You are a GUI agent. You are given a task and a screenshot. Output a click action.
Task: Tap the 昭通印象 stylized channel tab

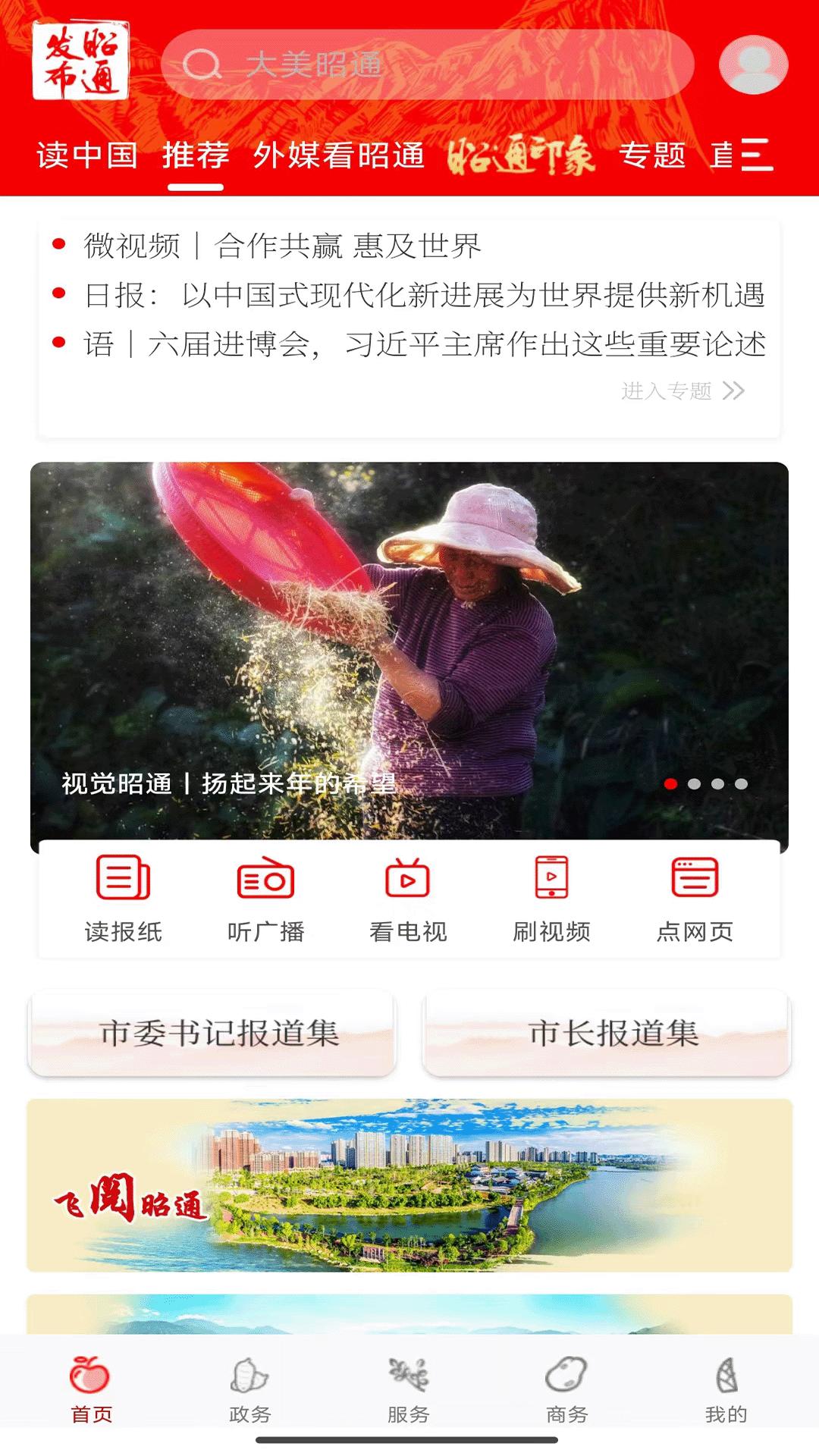click(522, 155)
